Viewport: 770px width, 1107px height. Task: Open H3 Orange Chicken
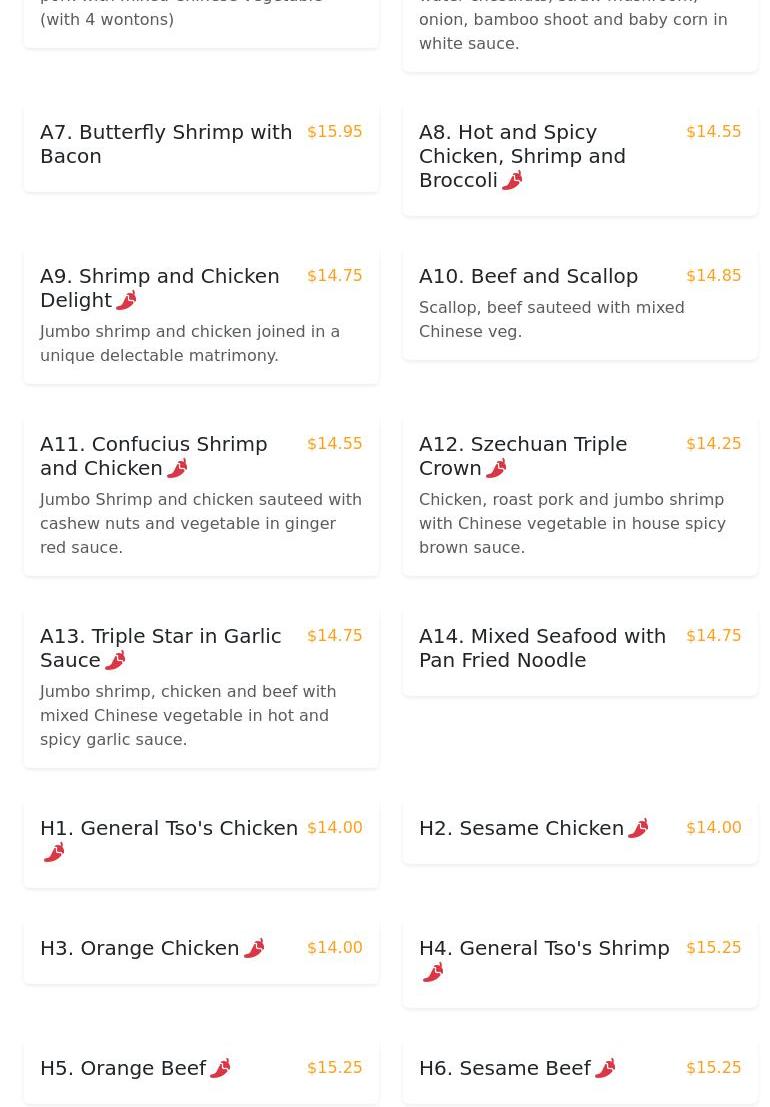click(140, 949)
